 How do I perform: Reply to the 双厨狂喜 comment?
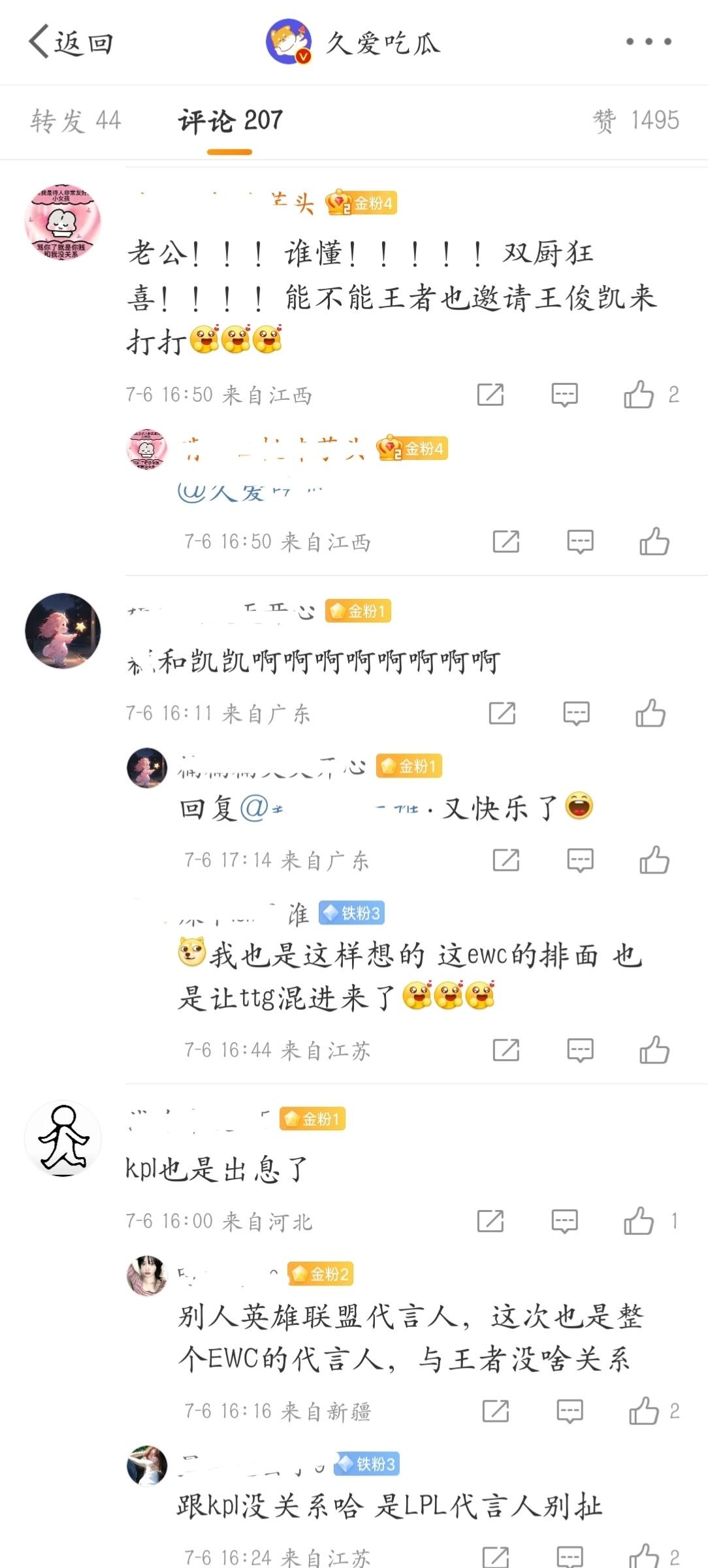(564, 395)
